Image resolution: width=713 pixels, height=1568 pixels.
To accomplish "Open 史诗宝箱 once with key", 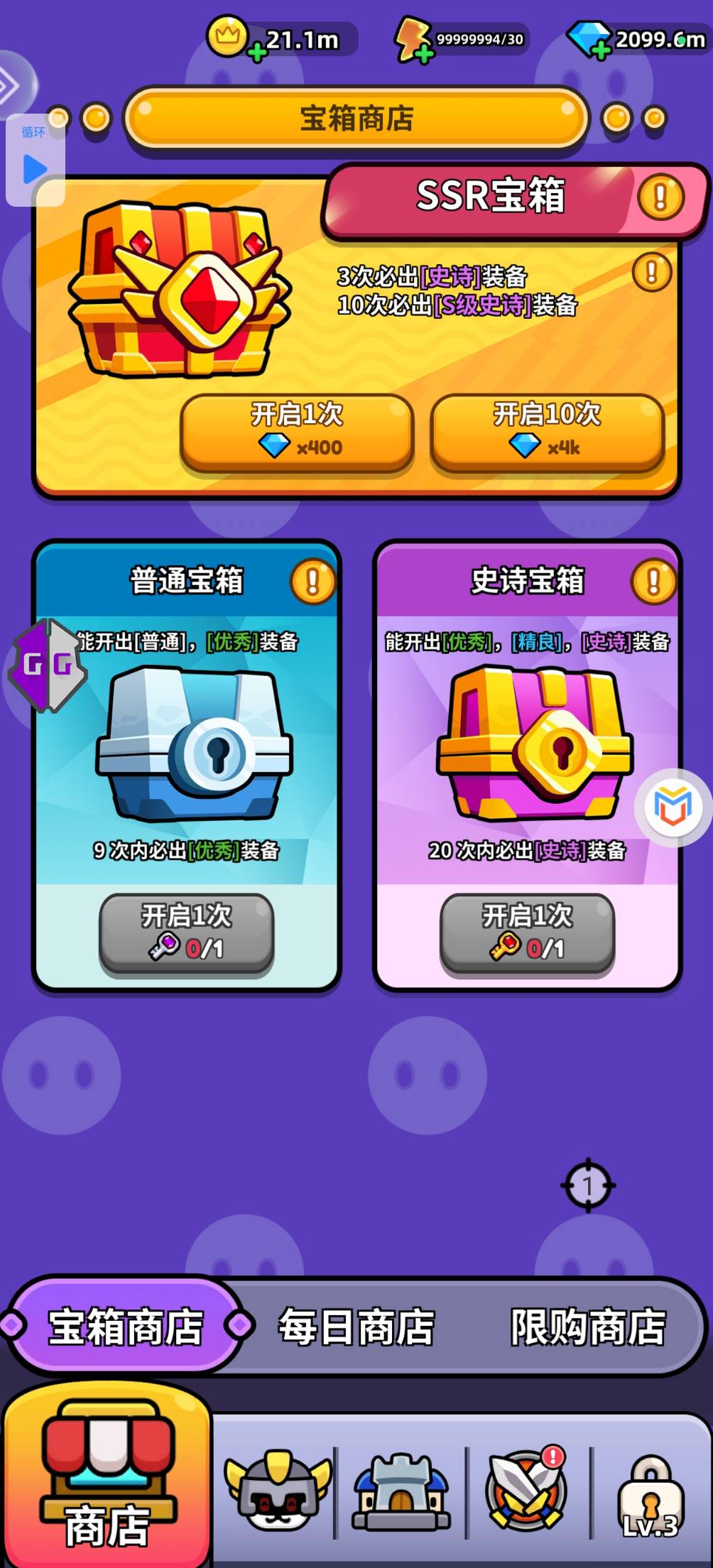I will click(x=527, y=932).
